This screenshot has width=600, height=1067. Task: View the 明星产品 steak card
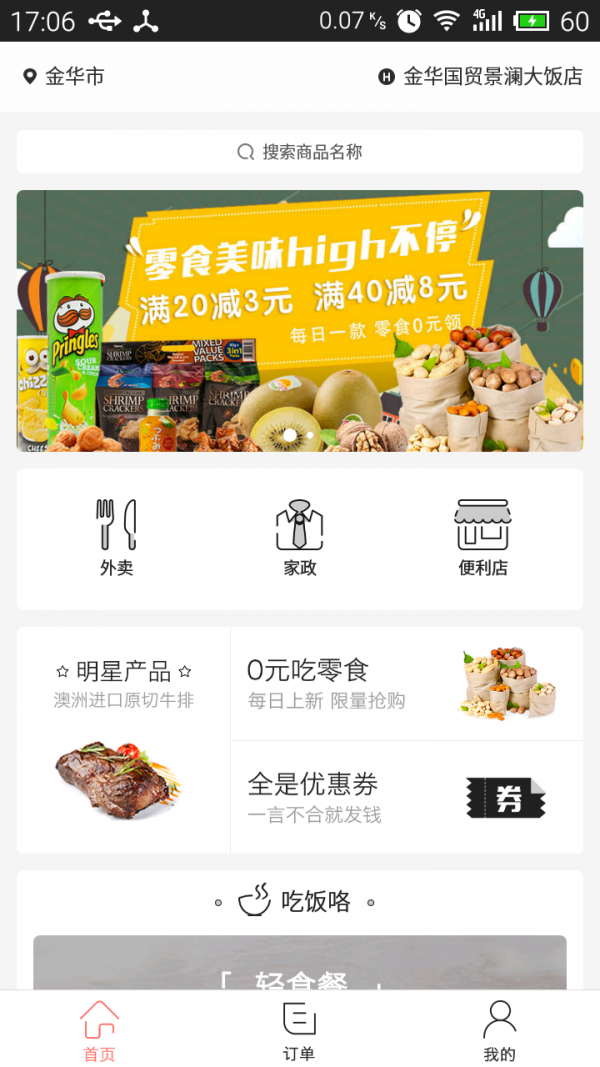tap(124, 740)
